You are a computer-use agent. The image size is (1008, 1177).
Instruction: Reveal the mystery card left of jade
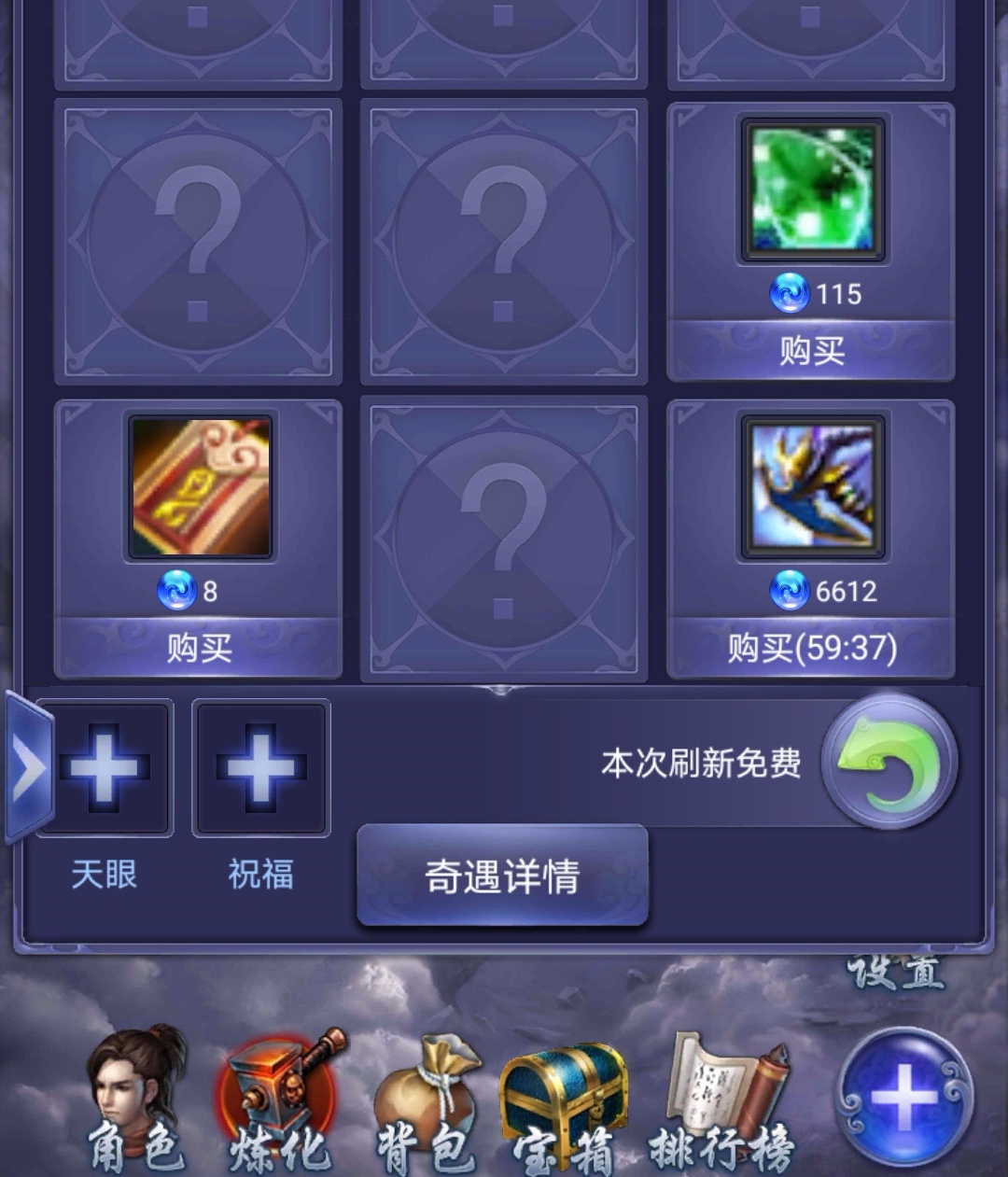pos(503,242)
